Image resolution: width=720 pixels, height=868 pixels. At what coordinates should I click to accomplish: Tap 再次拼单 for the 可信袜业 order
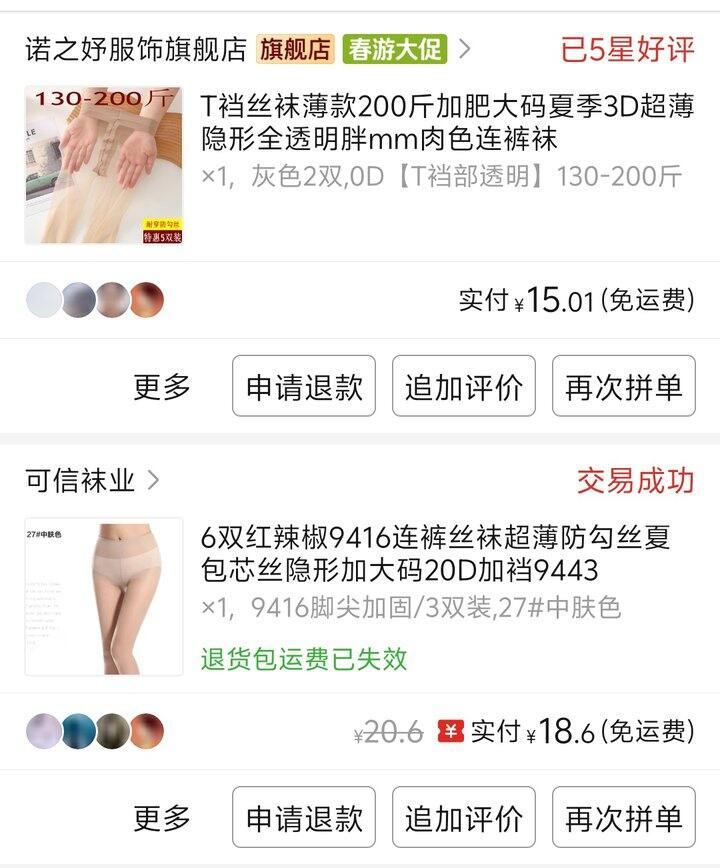(624, 819)
